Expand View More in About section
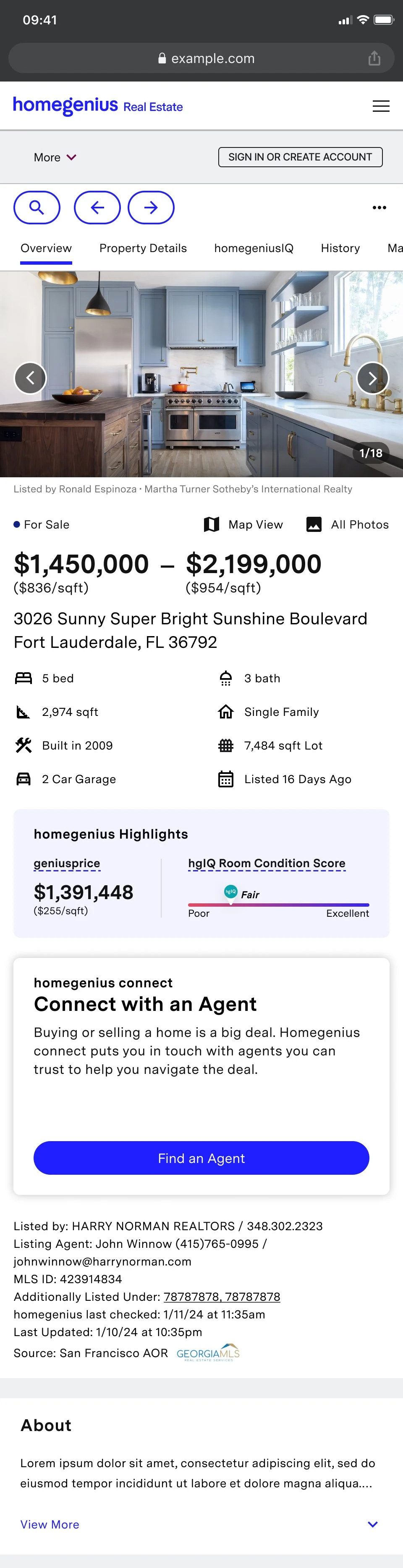The image size is (403, 1568). 50,1524
